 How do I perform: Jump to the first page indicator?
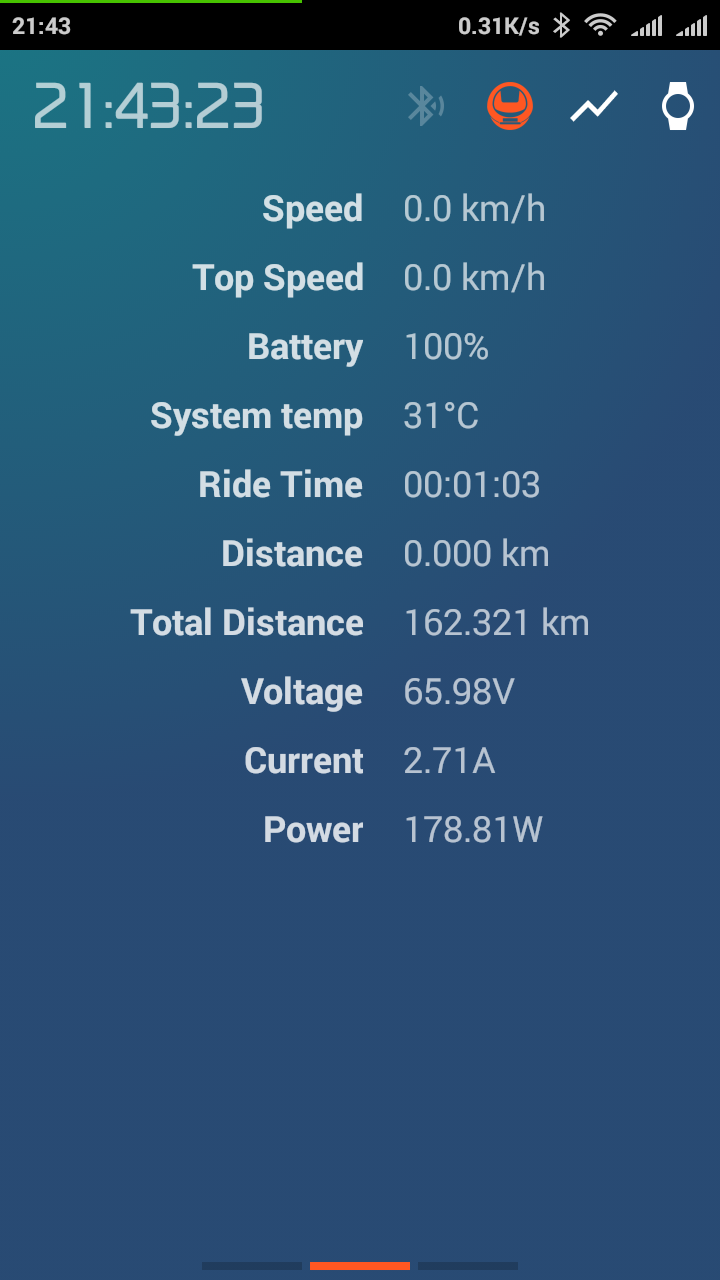(x=252, y=1266)
